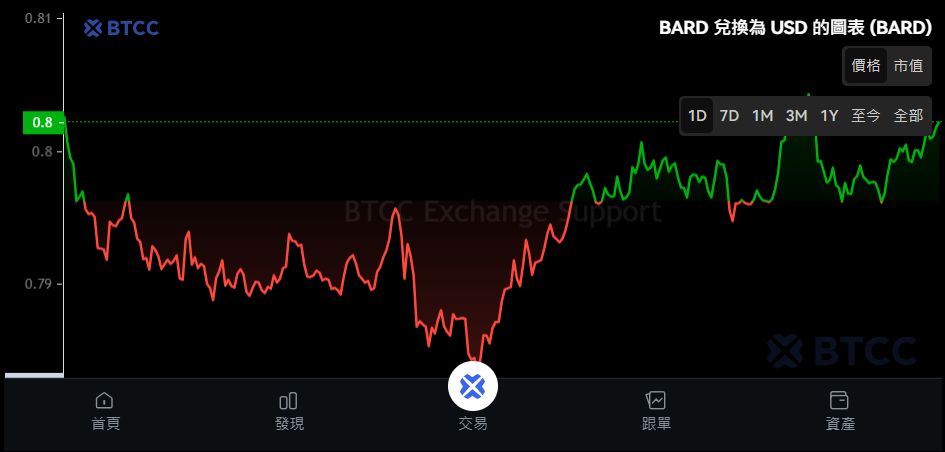Select the 全部 time range
Image resolution: width=945 pixels, height=452 pixels.
click(x=908, y=116)
